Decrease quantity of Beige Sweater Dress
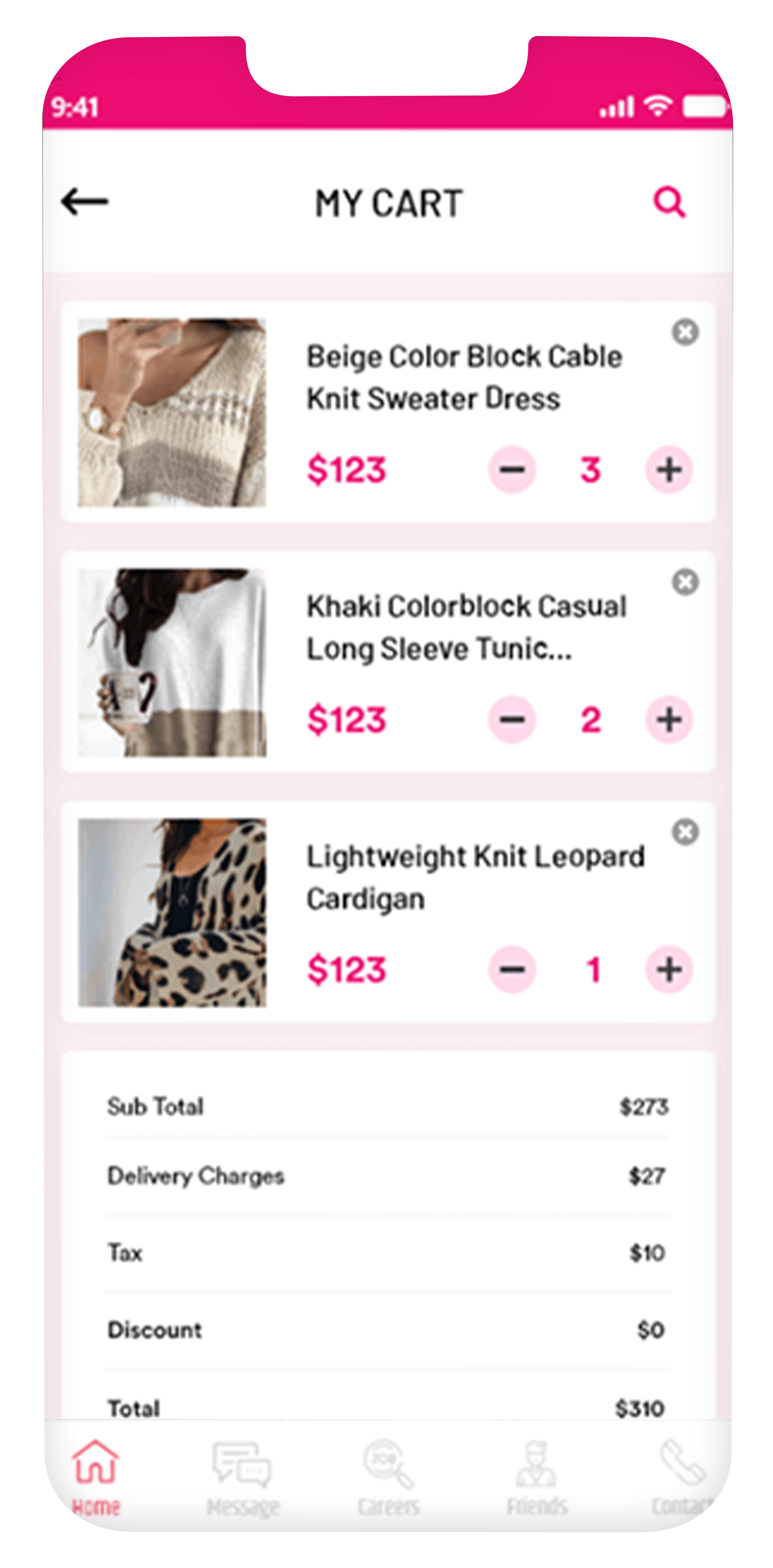 click(511, 469)
